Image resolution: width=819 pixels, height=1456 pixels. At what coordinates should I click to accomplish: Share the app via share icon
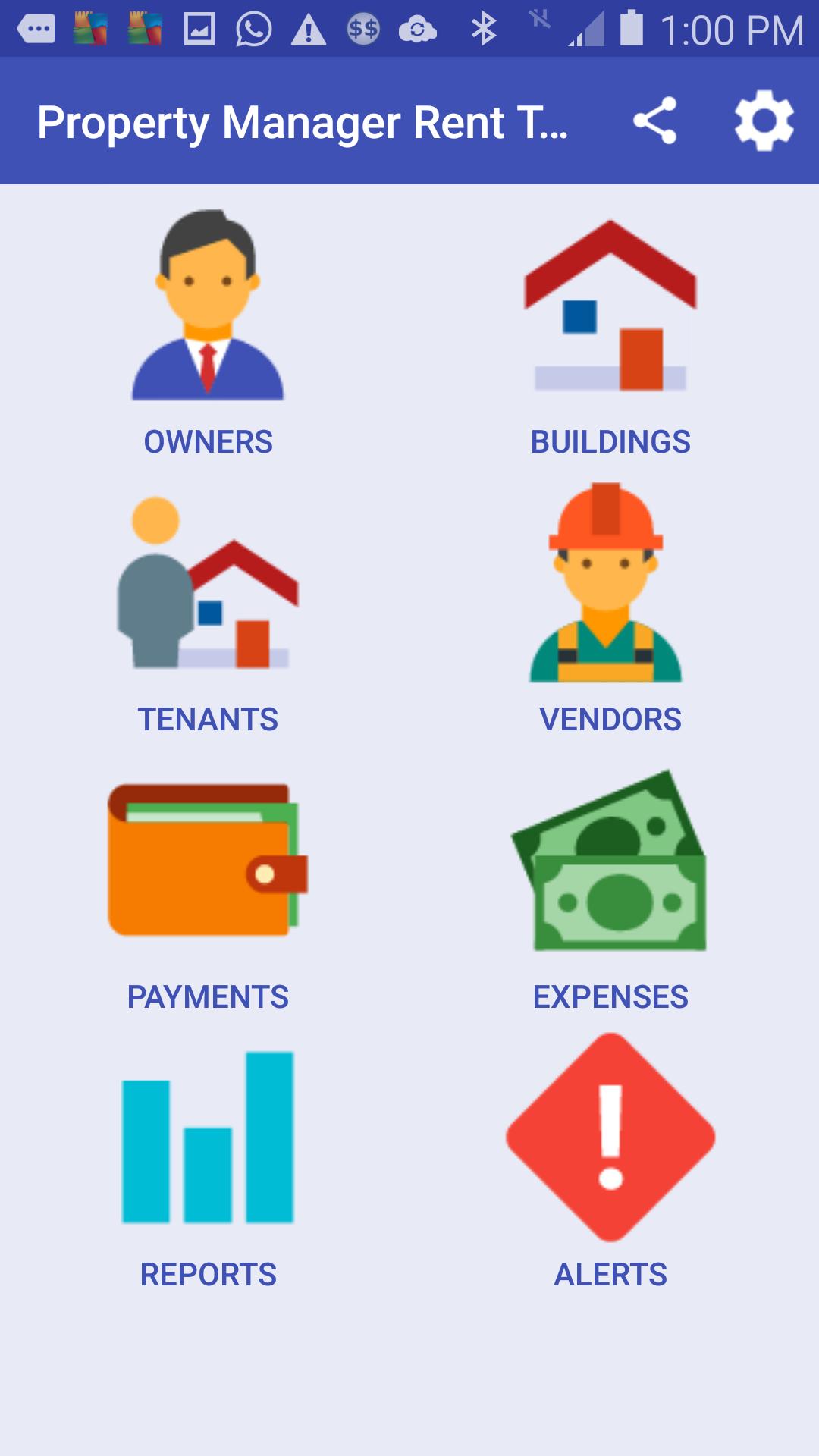click(x=654, y=121)
